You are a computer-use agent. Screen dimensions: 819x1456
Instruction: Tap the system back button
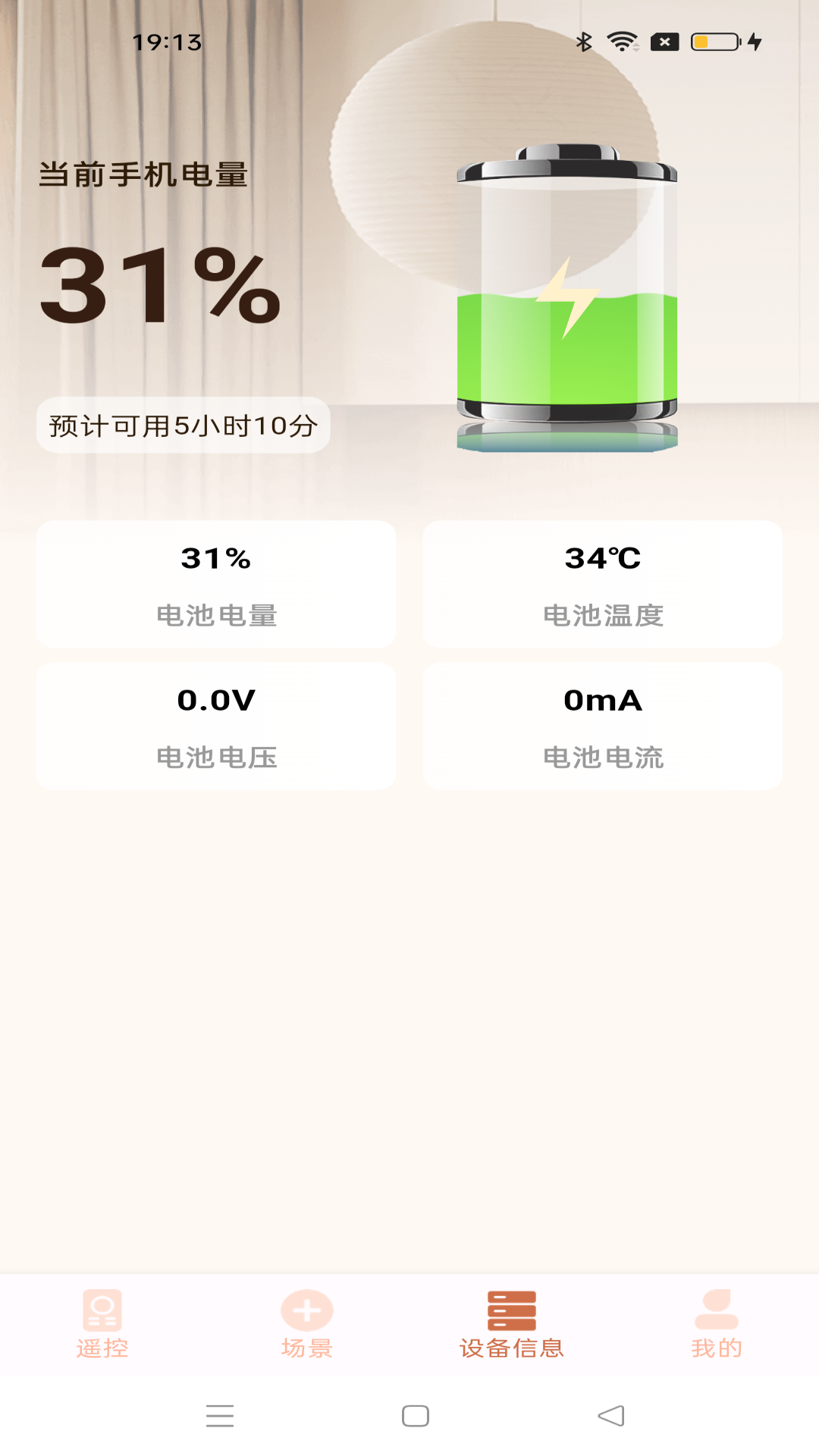coord(611,1416)
